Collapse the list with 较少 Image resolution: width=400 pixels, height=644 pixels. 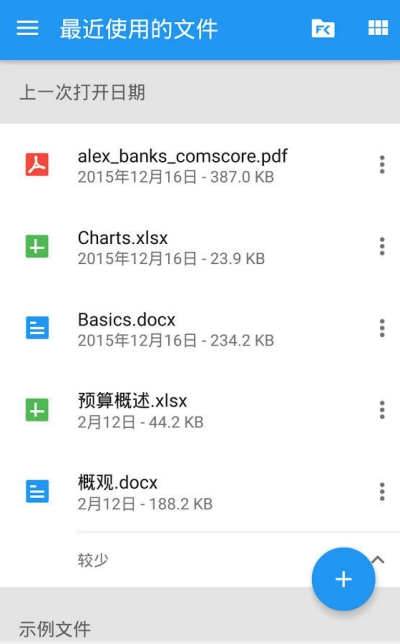[93, 560]
